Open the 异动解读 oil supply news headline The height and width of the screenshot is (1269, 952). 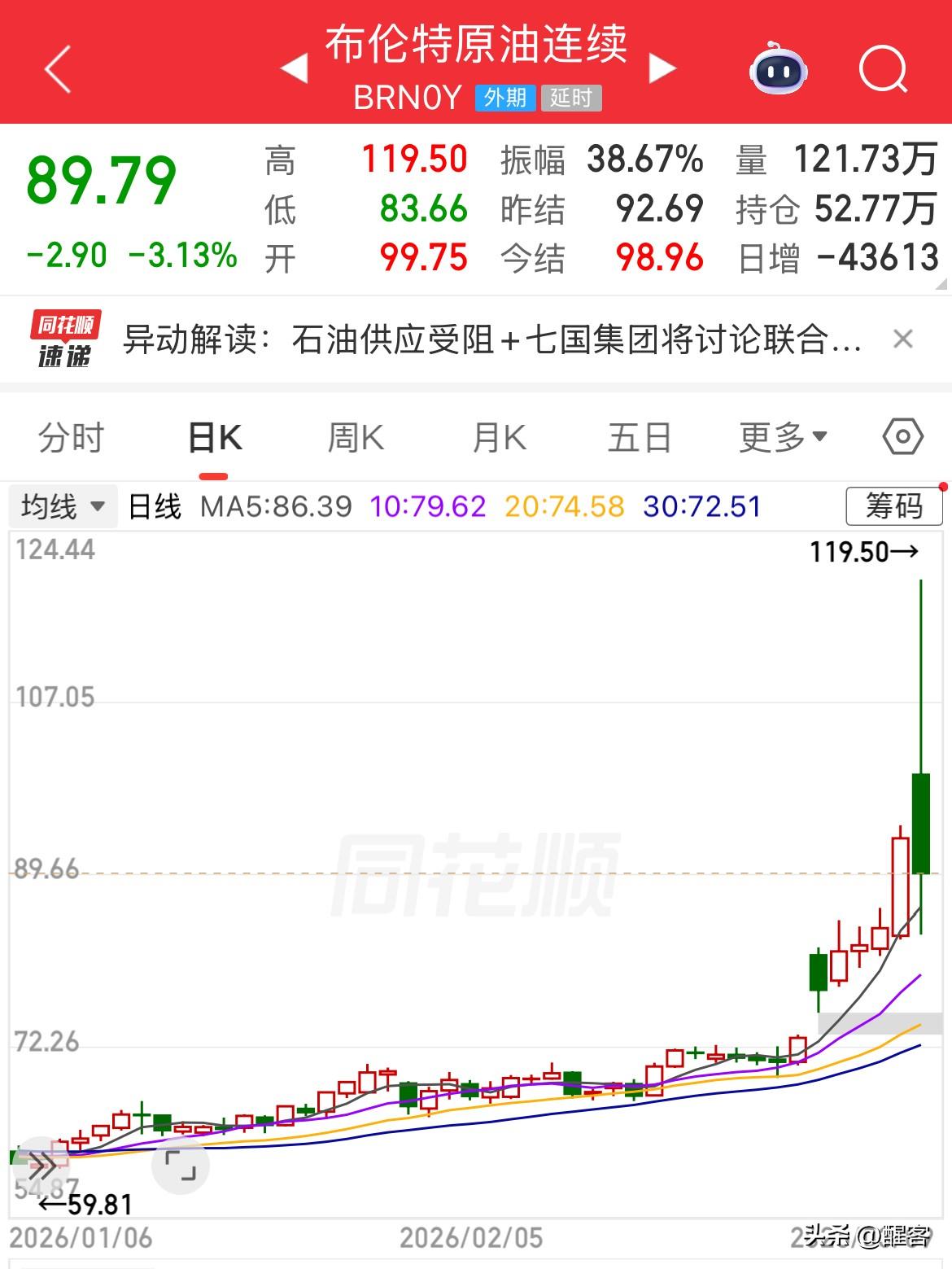point(488,339)
